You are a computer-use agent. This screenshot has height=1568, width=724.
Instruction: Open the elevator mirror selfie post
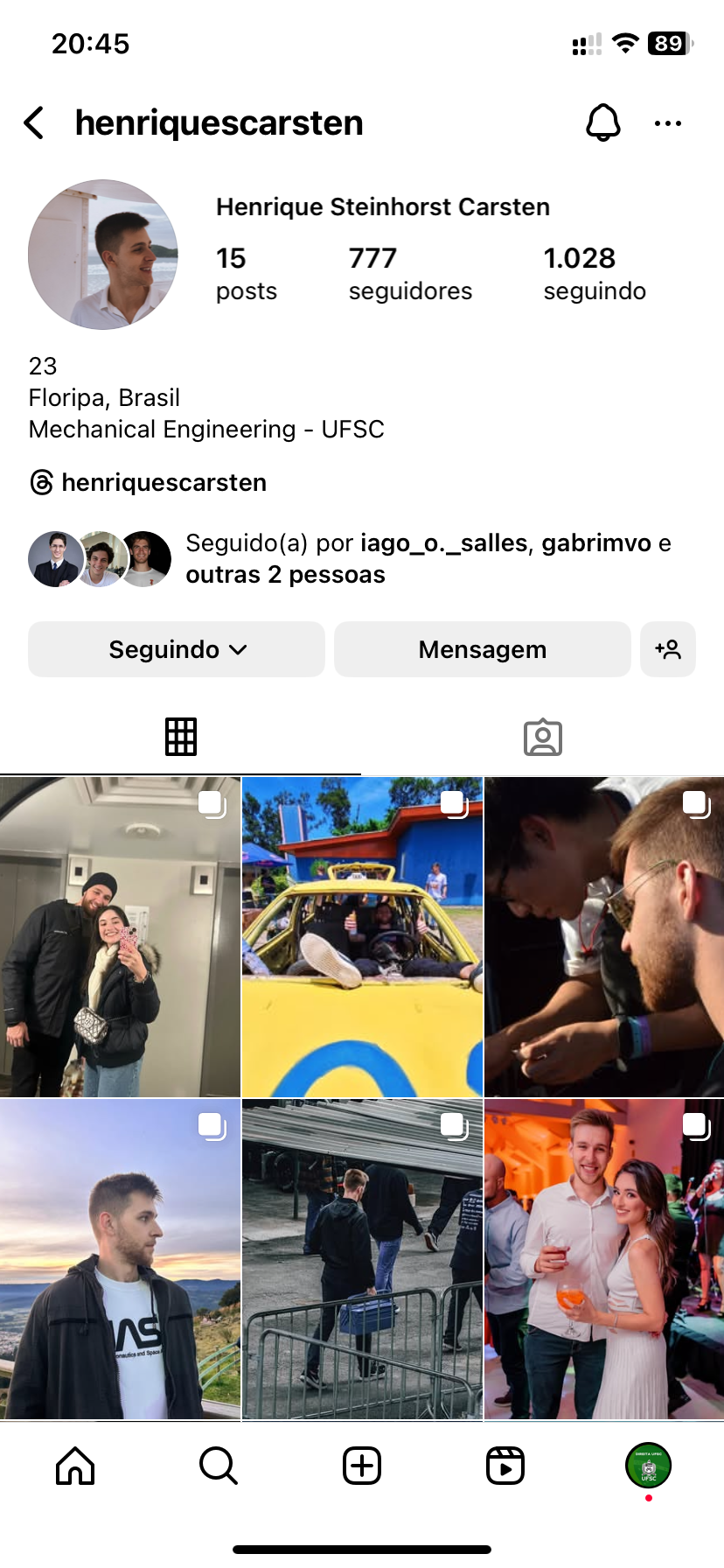click(120, 936)
